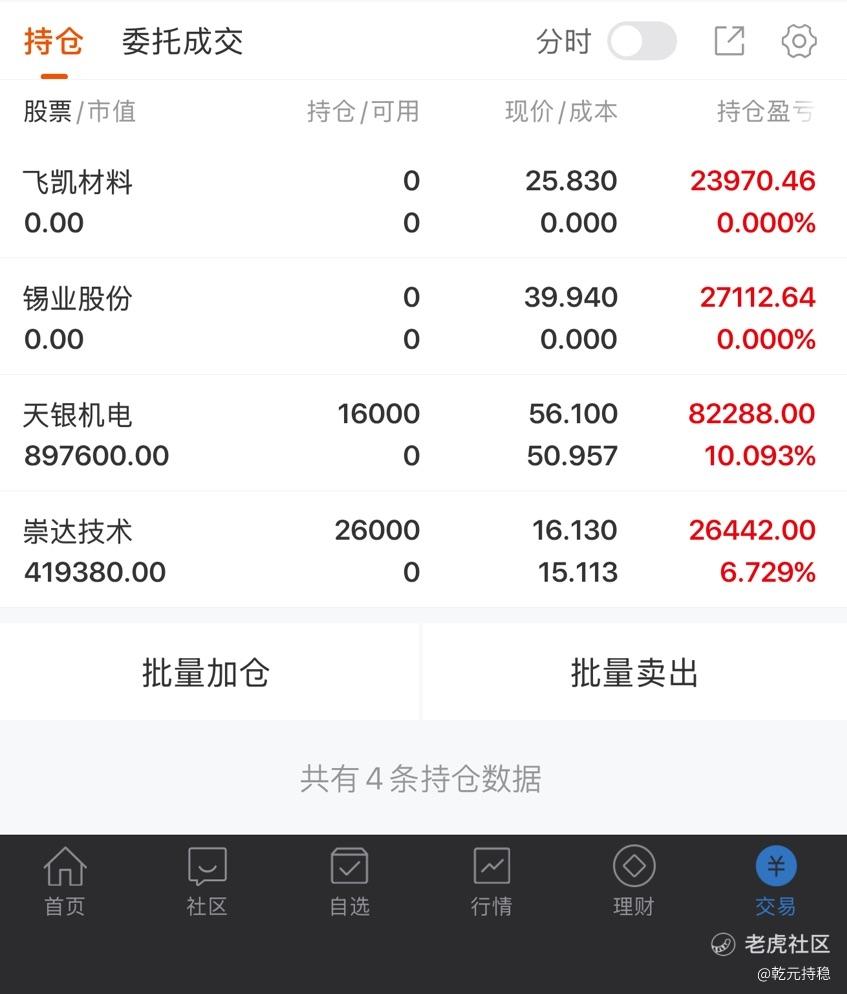
Task: Switch to the 委托成交 tab
Action: tap(182, 42)
